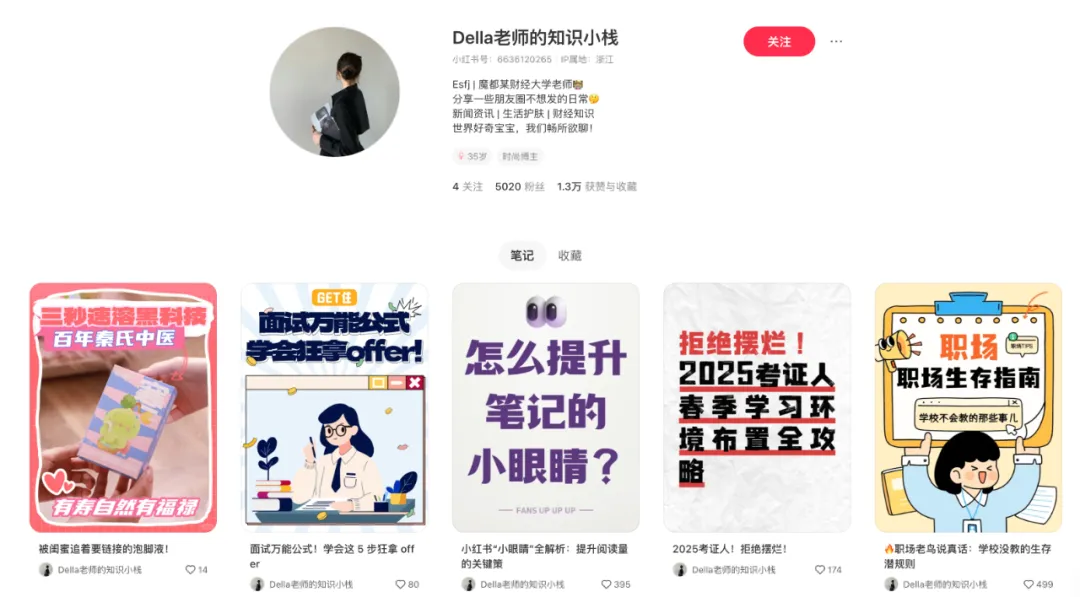
Task: Follow Della老师的知识小栈 with the 关注 button
Action: 779,41
